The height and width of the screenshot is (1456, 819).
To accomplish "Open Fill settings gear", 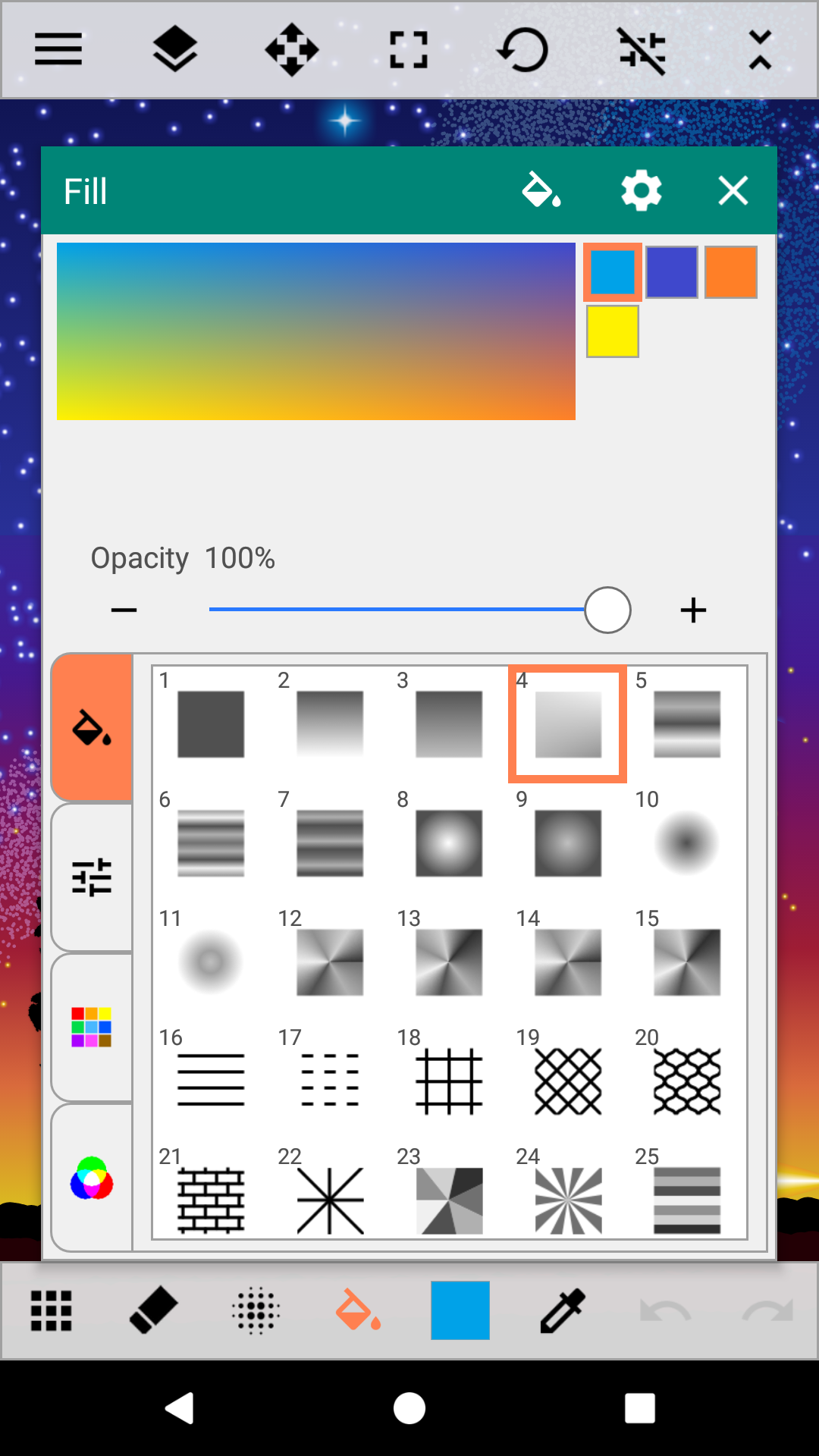I will click(x=641, y=190).
